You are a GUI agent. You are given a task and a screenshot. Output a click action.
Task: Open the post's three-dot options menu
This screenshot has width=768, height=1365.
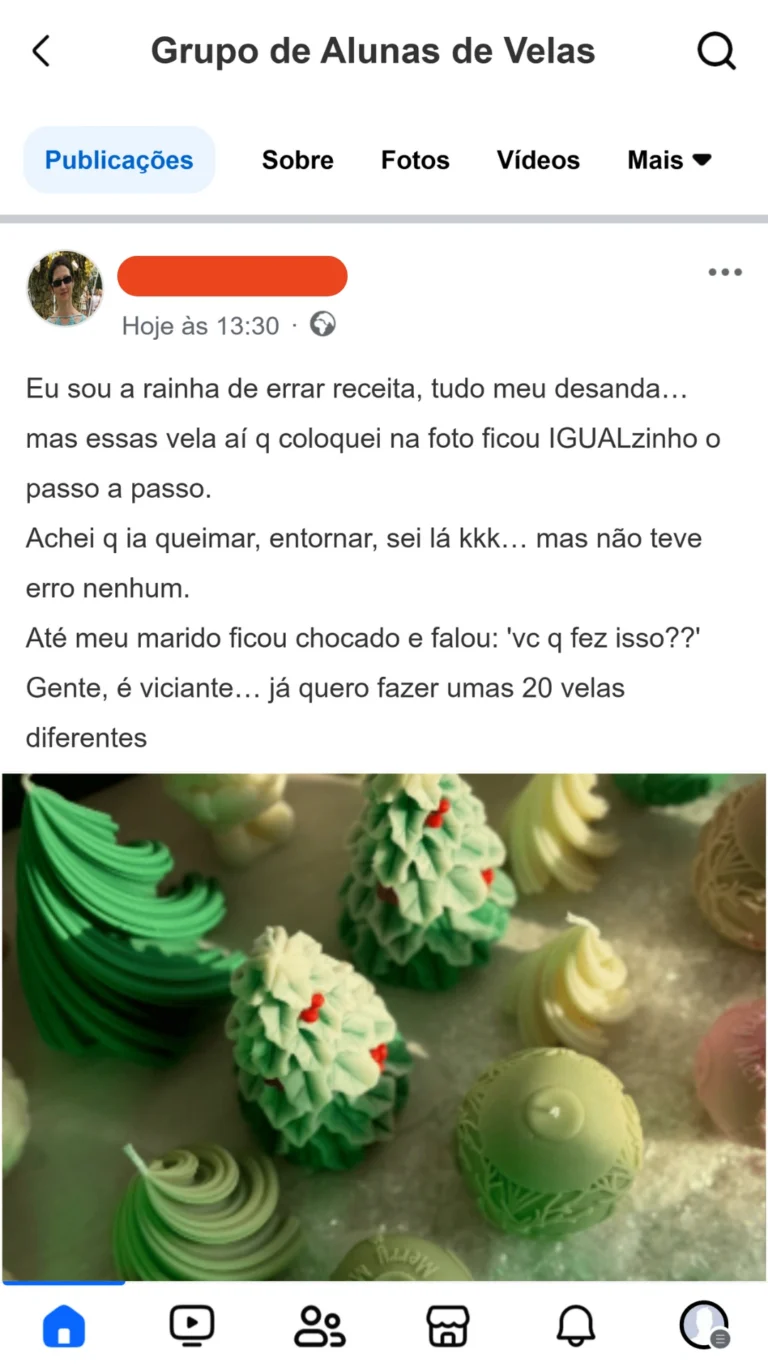pos(725,272)
